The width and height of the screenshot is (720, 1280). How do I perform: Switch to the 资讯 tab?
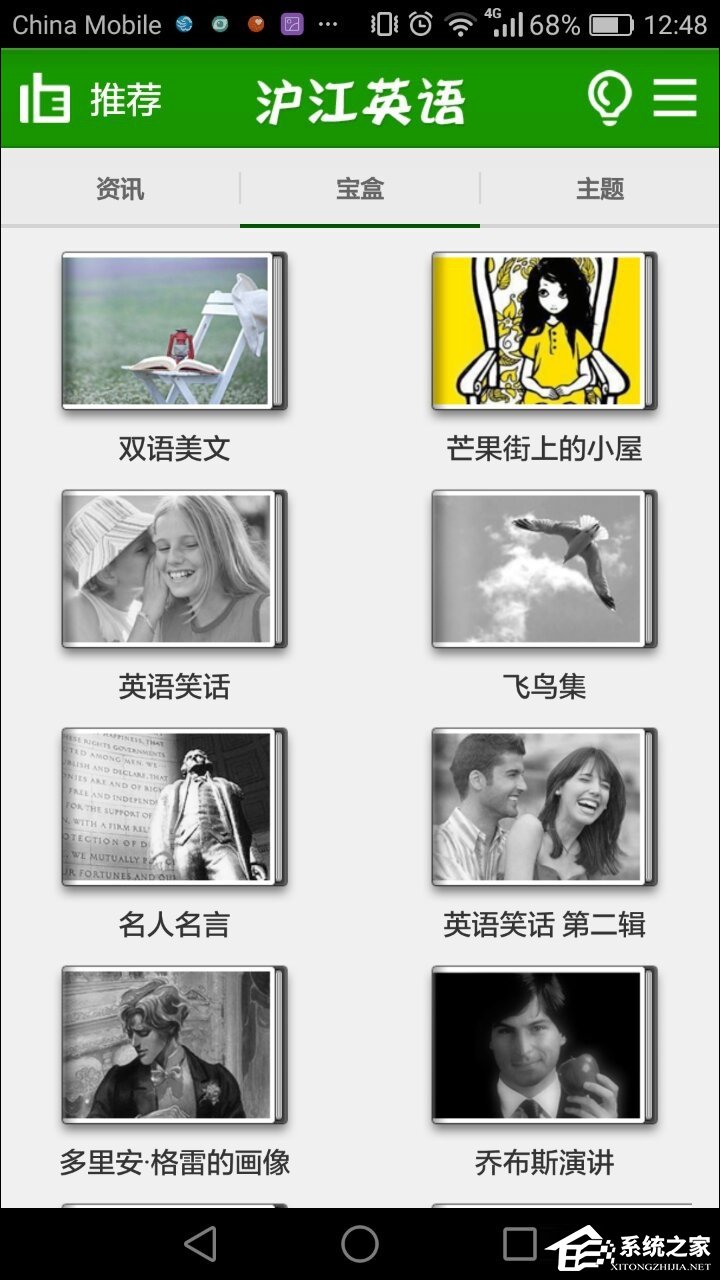click(120, 188)
